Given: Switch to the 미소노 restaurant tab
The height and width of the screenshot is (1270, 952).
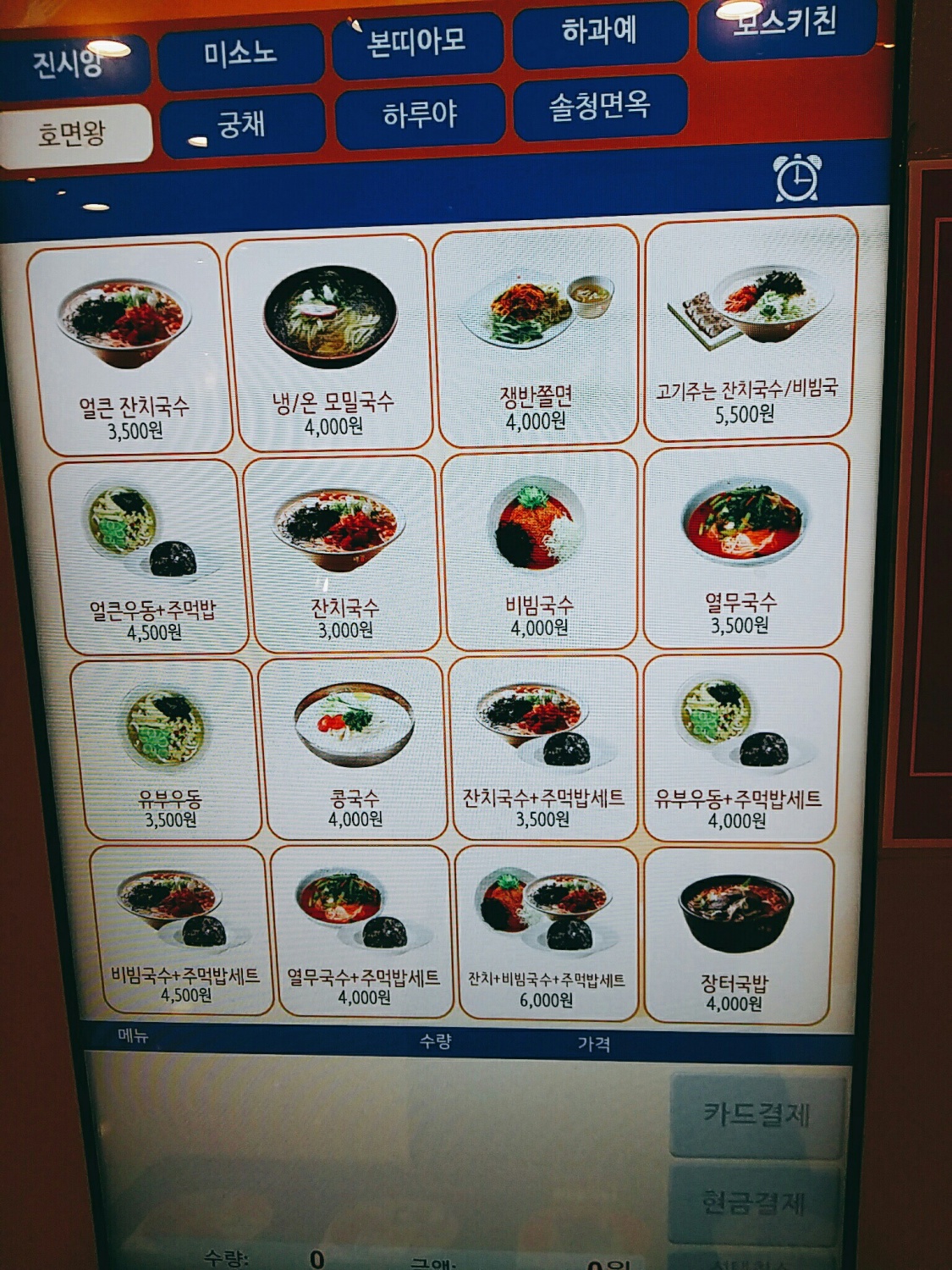Looking at the screenshot, I should (240, 56).
